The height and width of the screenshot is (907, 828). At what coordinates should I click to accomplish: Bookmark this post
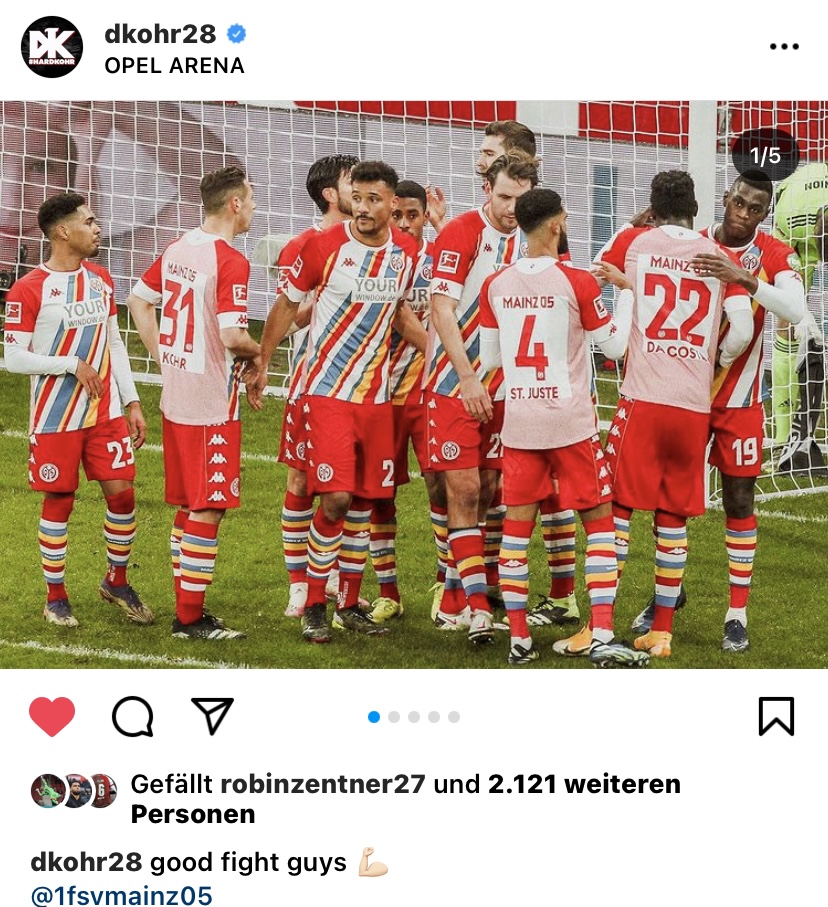(x=775, y=716)
